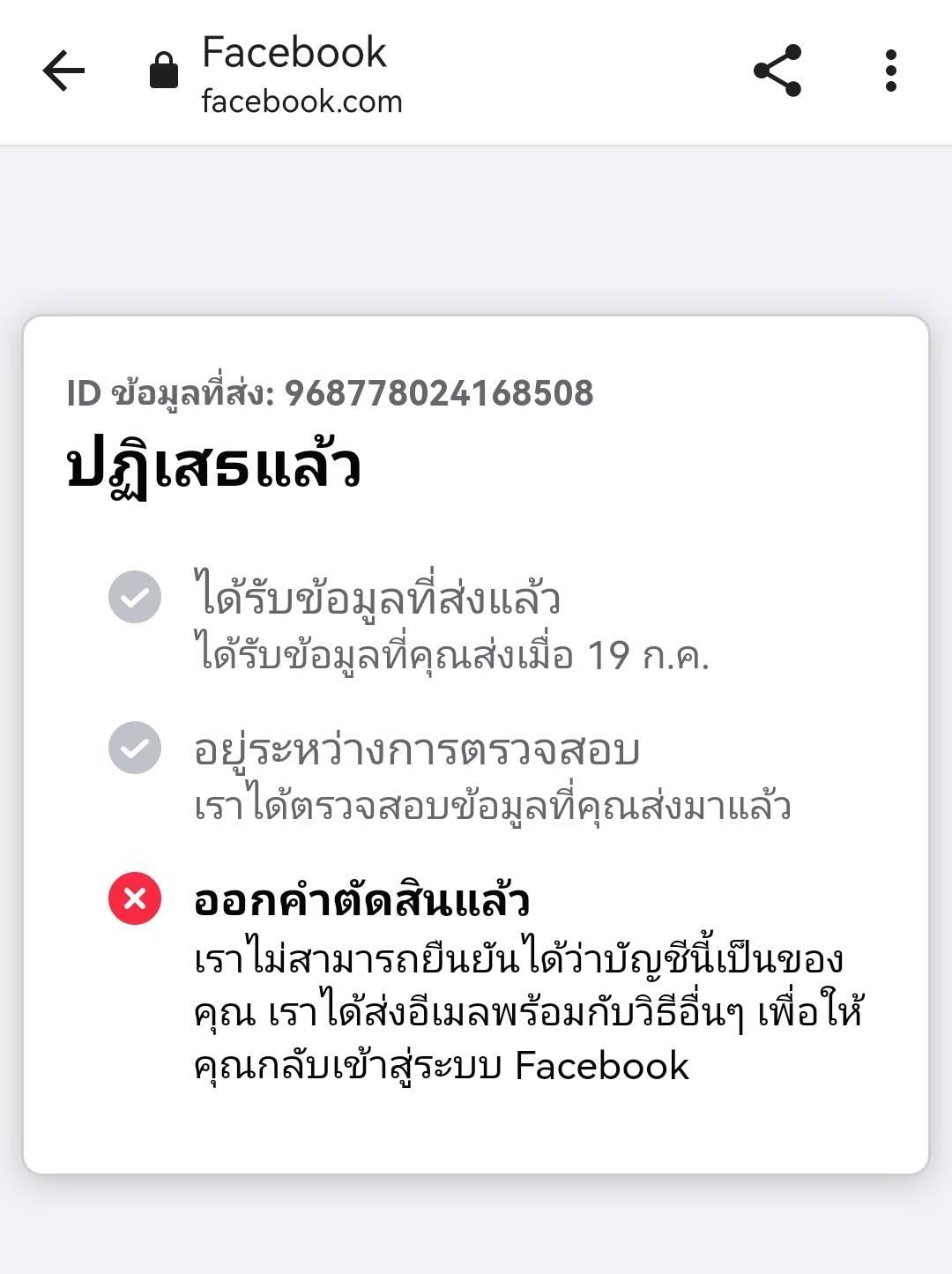The width and height of the screenshot is (952, 1274).
Task: Go back using the arrow icon
Action: [63, 71]
